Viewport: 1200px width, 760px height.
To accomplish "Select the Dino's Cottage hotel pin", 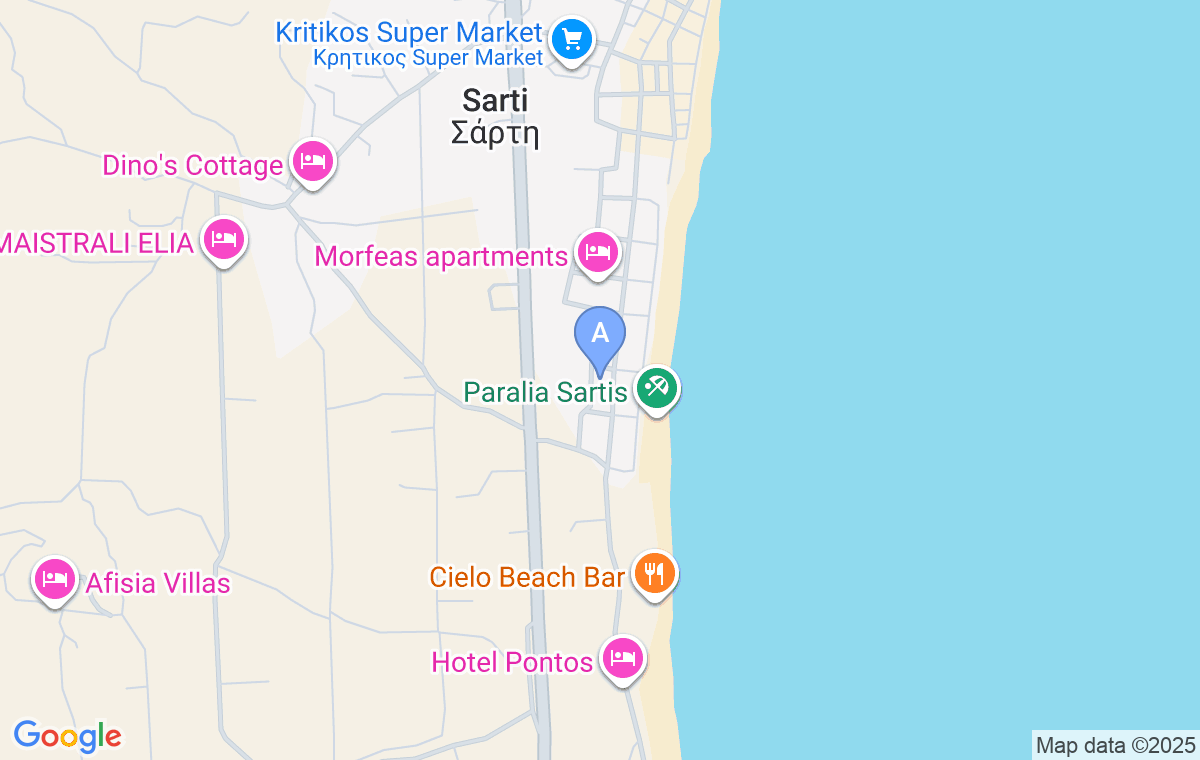I will click(313, 160).
